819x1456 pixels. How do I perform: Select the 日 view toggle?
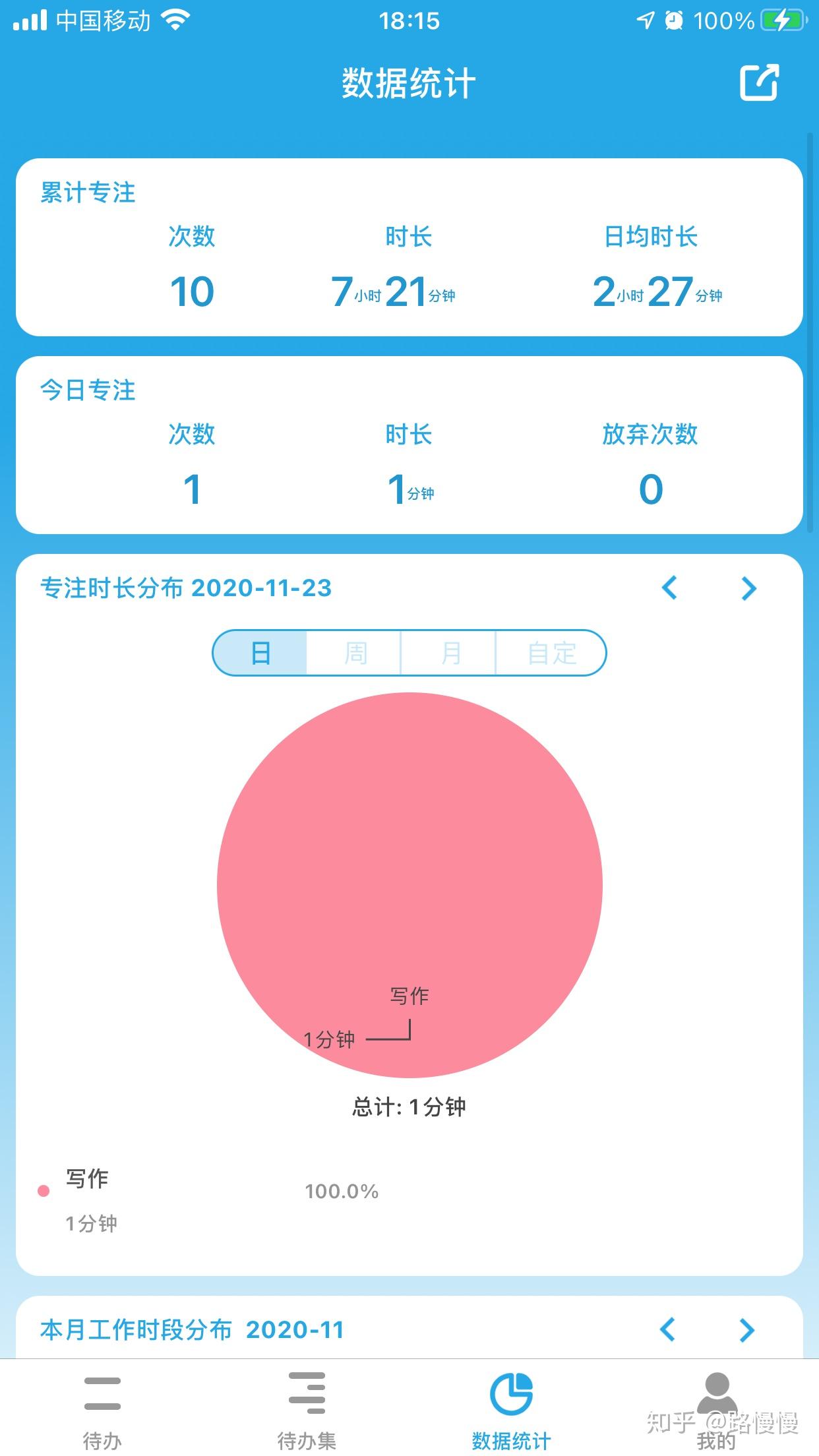(x=260, y=653)
